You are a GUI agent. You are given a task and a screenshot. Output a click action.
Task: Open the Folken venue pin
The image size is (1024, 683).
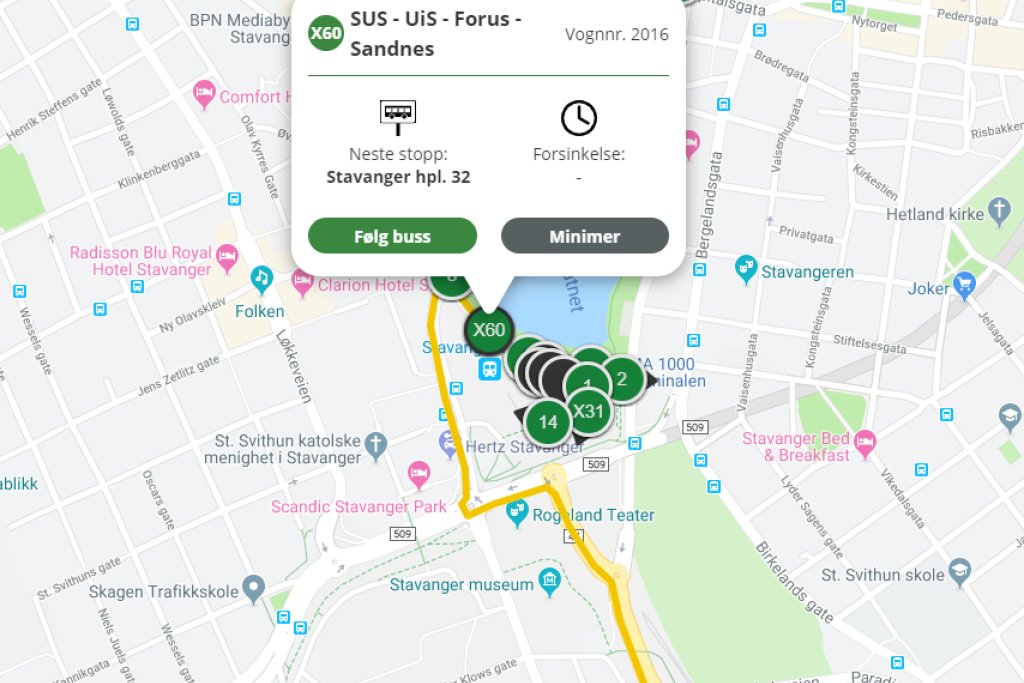pyautogui.click(x=261, y=277)
